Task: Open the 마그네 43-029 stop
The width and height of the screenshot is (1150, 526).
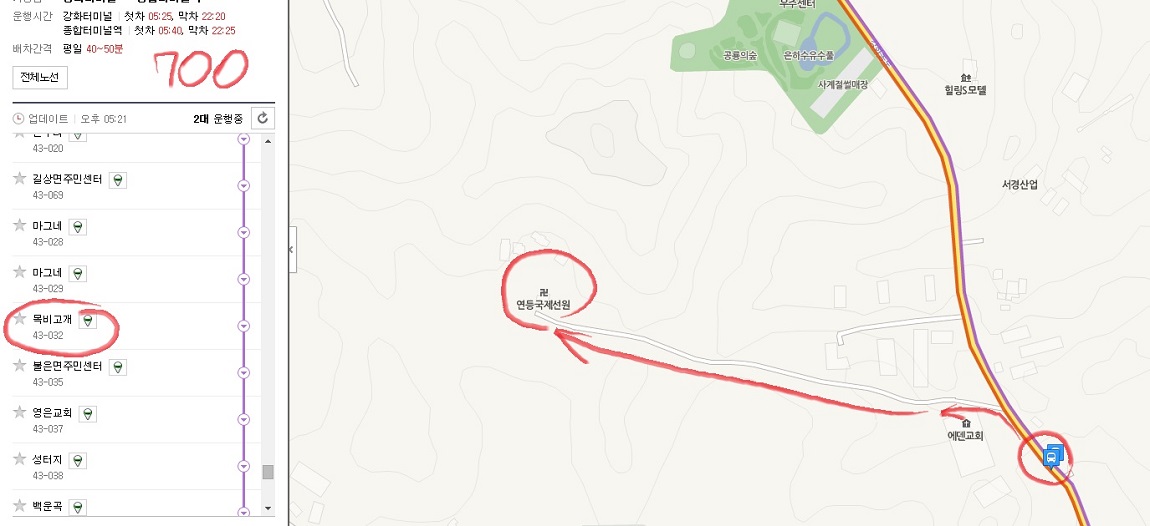Action: pyautogui.click(x=47, y=273)
